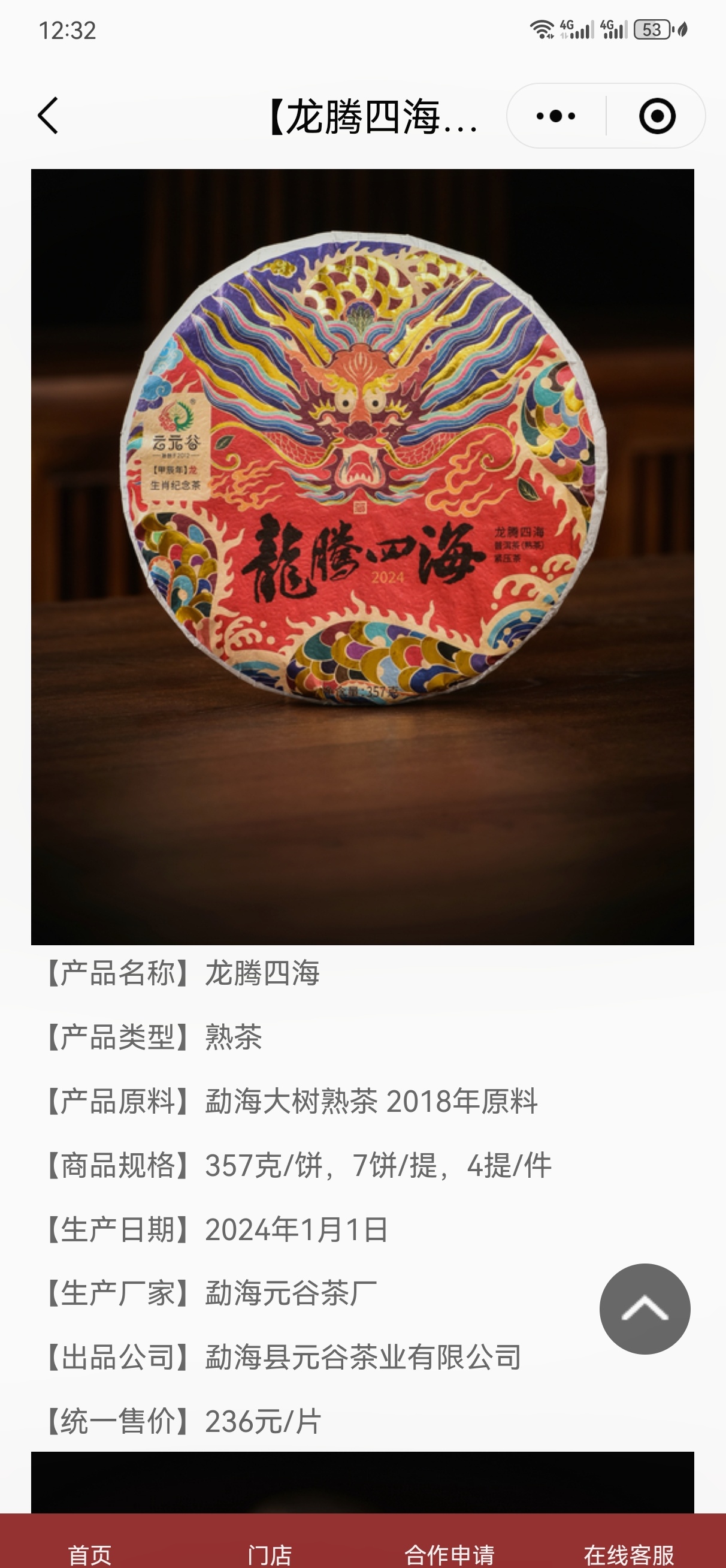Go to the 合作申请 tab
Image resolution: width=726 pixels, height=1568 pixels.
tap(450, 1552)
